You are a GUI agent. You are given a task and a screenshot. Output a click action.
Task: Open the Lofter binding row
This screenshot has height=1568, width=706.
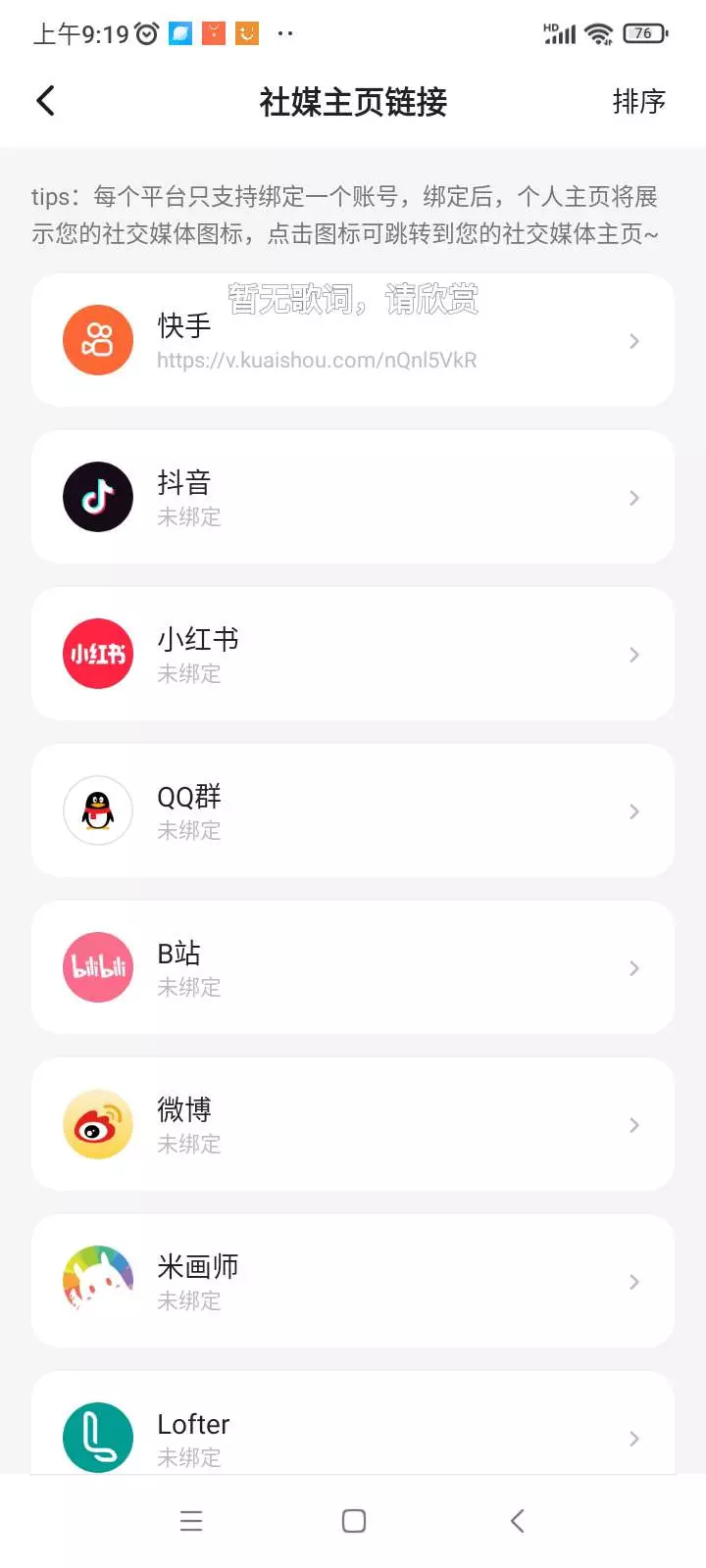pyautogui.click(x=353, y=1423)
